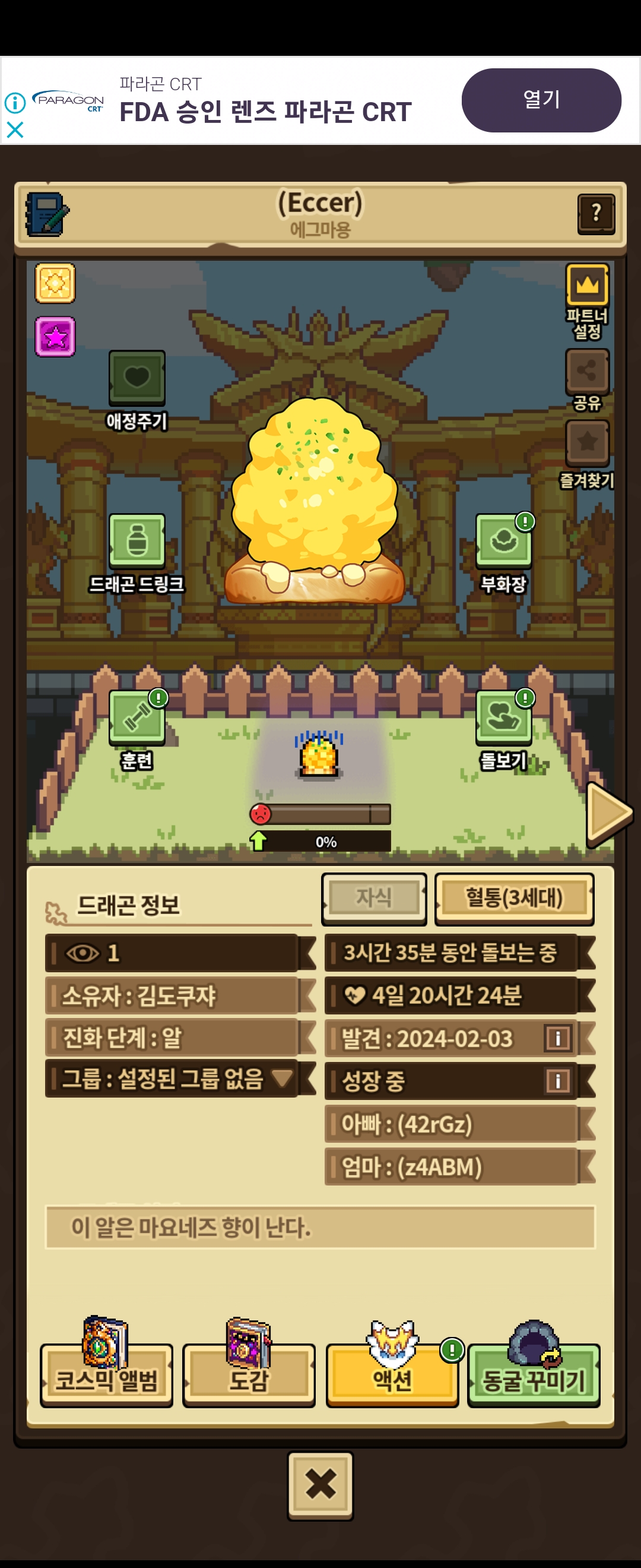Viewport: 641px width, 1568px height.
Task: Close the dragon info panel
Action: pyautogui.click(x=320, y=1485)
